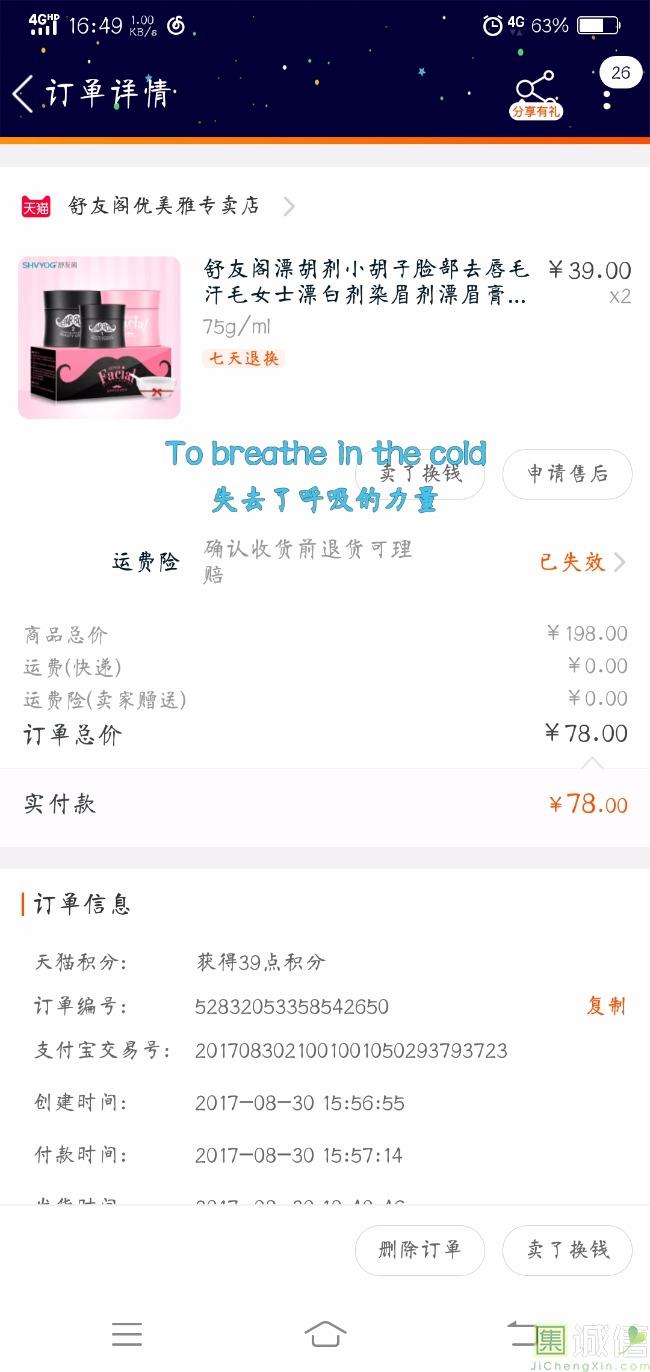Open the 运费险 已失效 row

pos(582,562)
